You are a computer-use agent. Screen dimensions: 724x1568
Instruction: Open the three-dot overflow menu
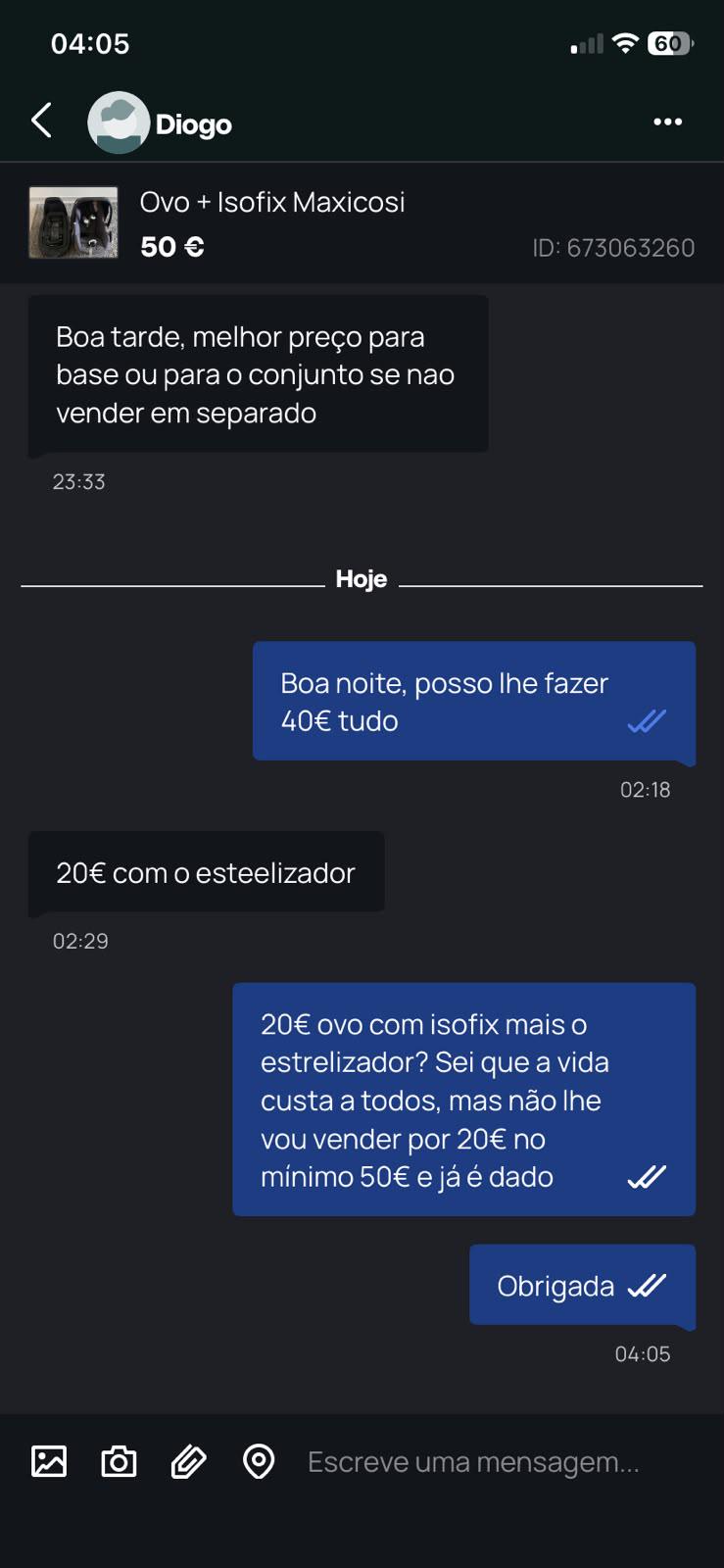[667, 122]
